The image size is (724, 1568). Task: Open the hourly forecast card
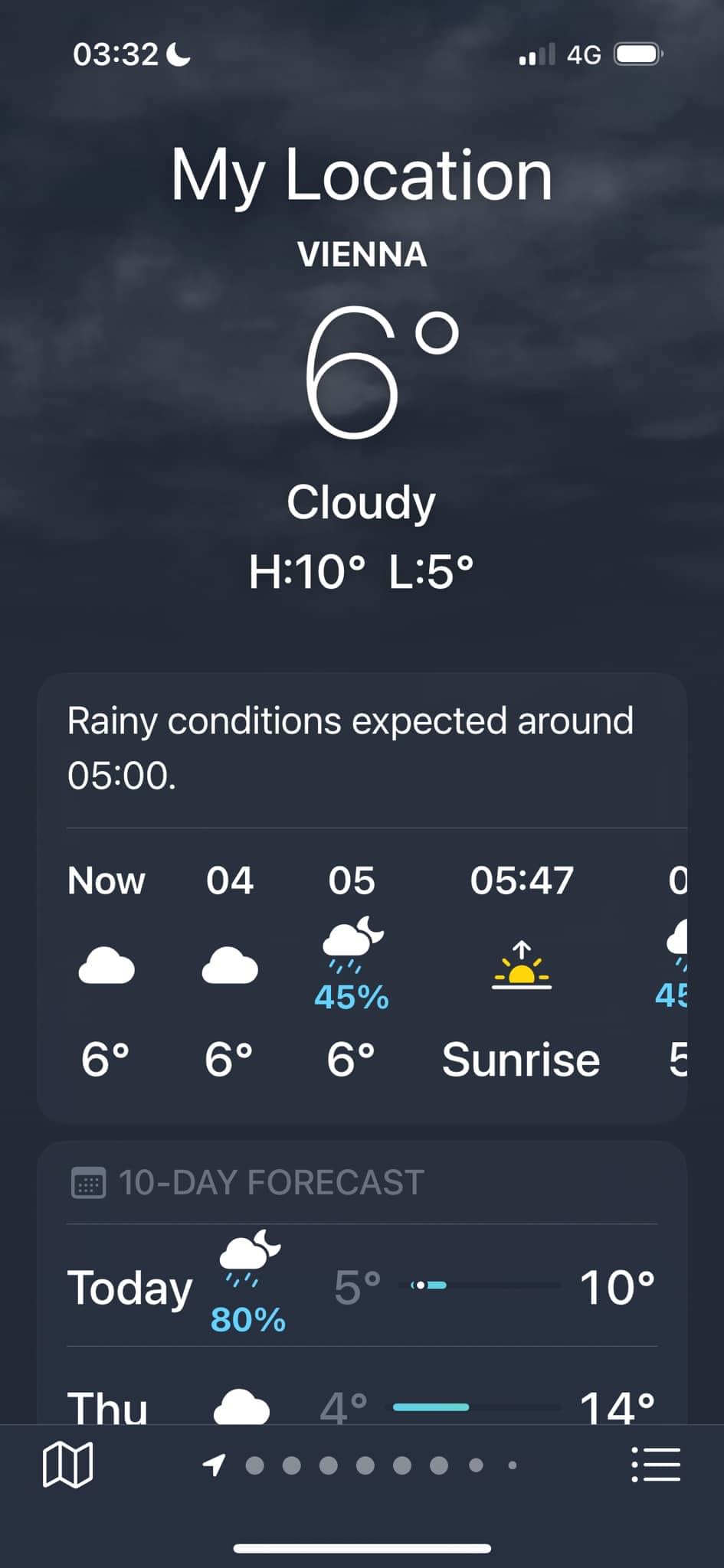pos(362,972)
